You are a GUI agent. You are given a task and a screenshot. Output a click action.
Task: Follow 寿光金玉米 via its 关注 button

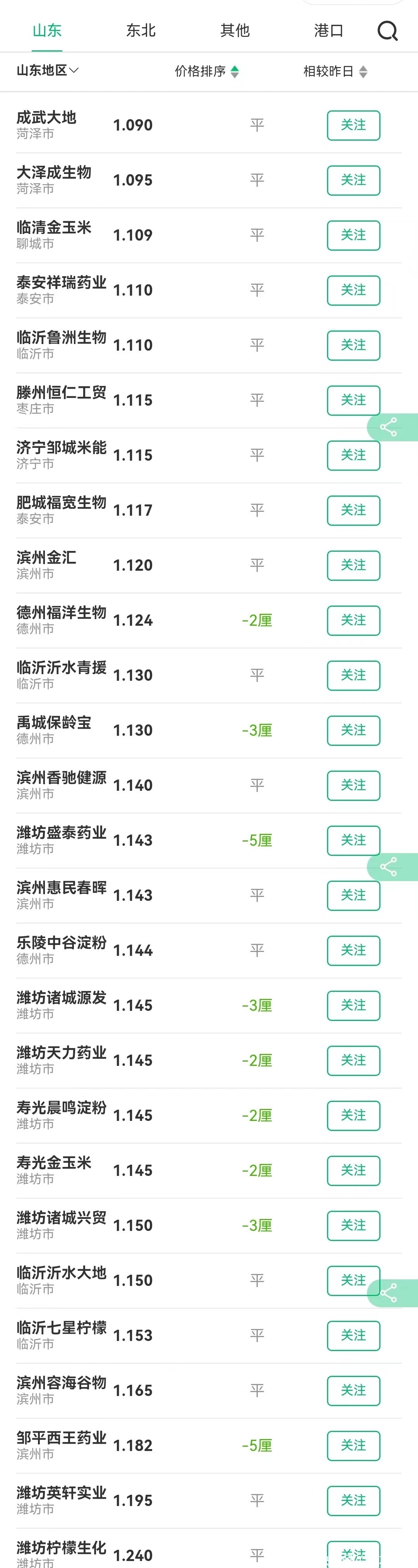pos(353,1170)
